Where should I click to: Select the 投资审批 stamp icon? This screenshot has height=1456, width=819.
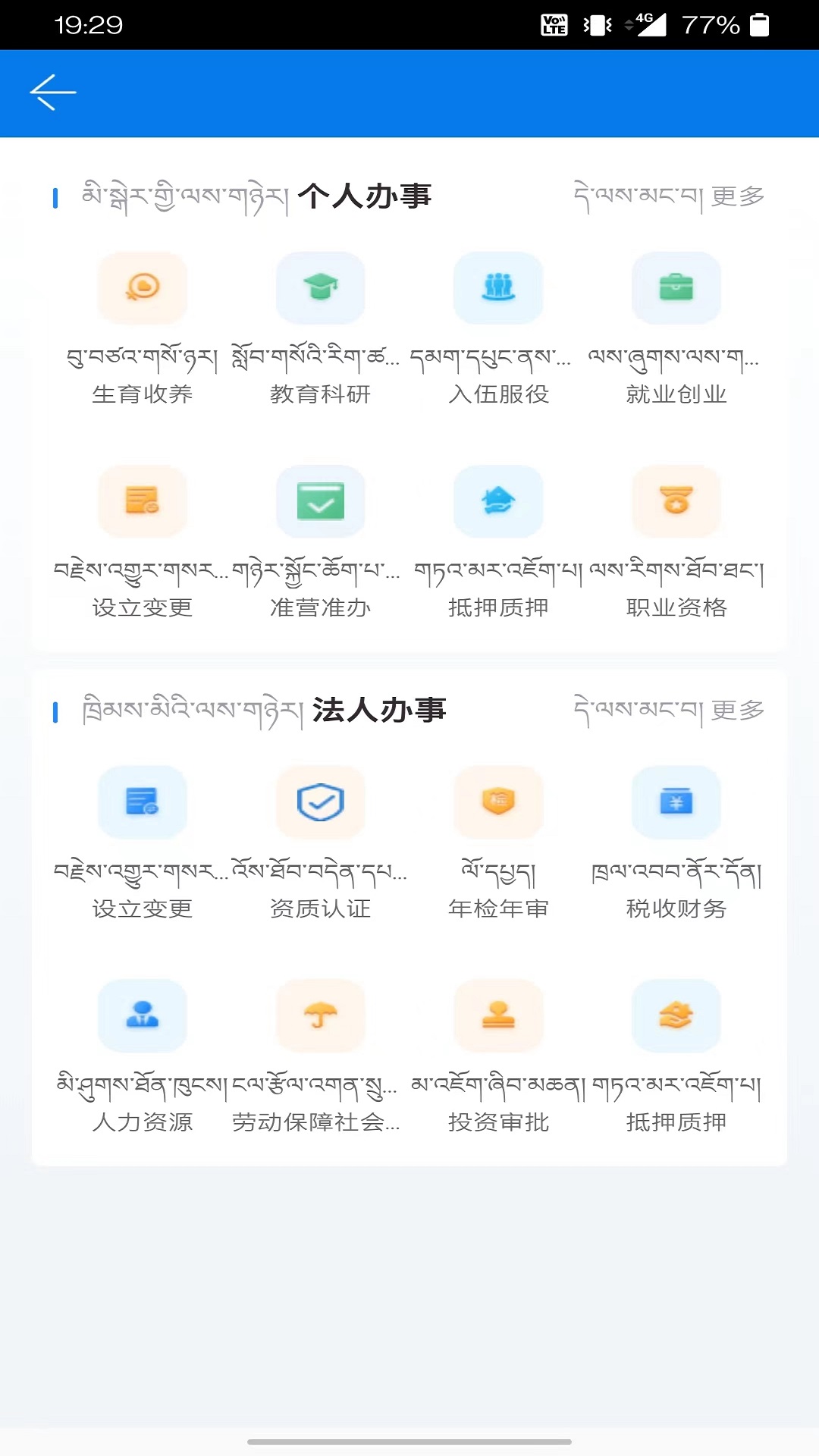[x=497, y=1016]
